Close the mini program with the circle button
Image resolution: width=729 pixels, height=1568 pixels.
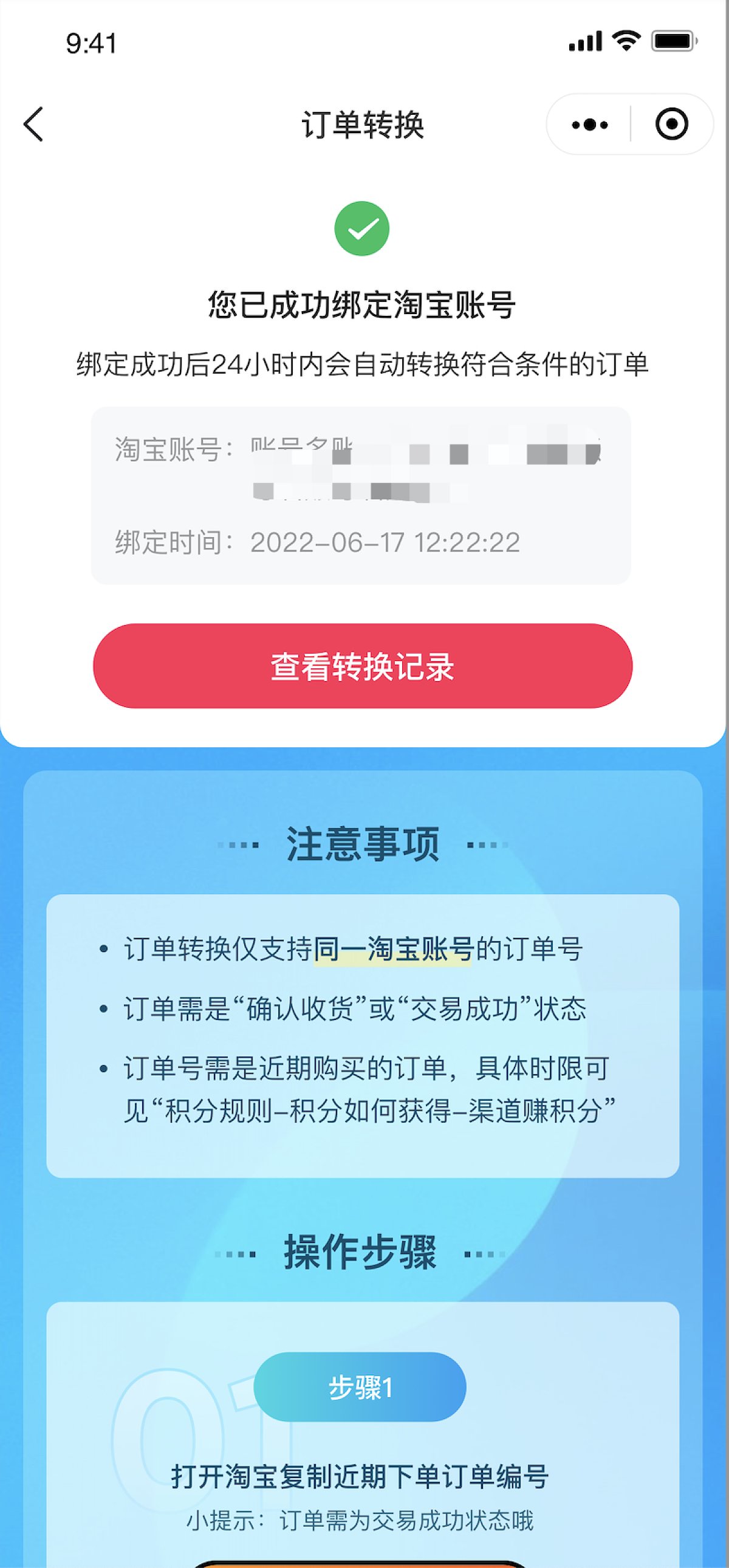(x=671, y=125)
